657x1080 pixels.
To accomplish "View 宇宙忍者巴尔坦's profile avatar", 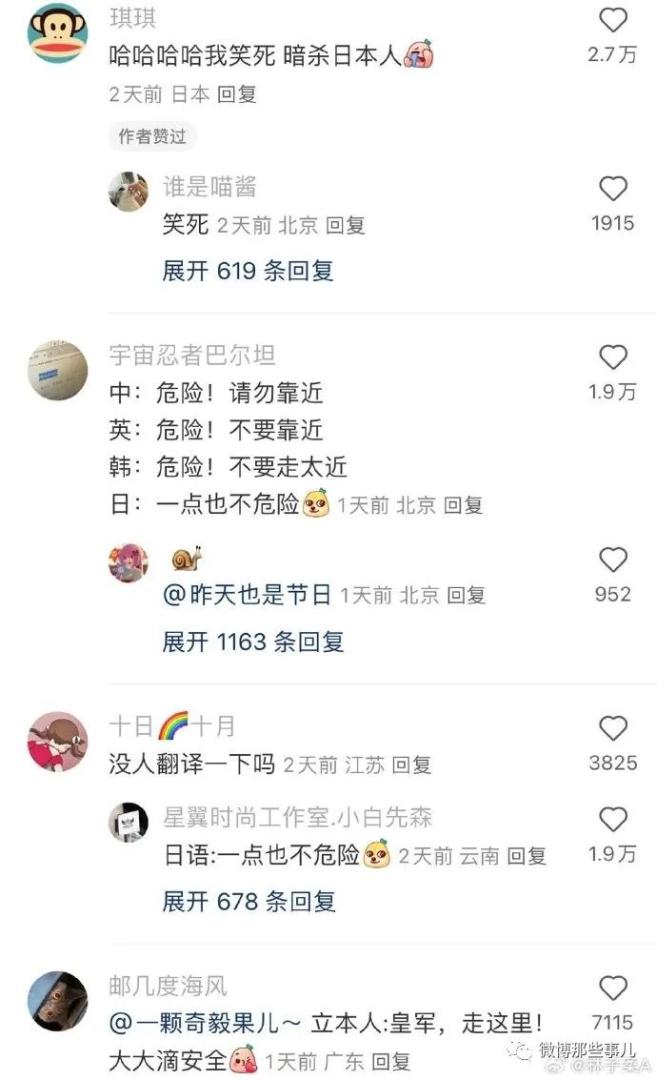I will (57, 369).
